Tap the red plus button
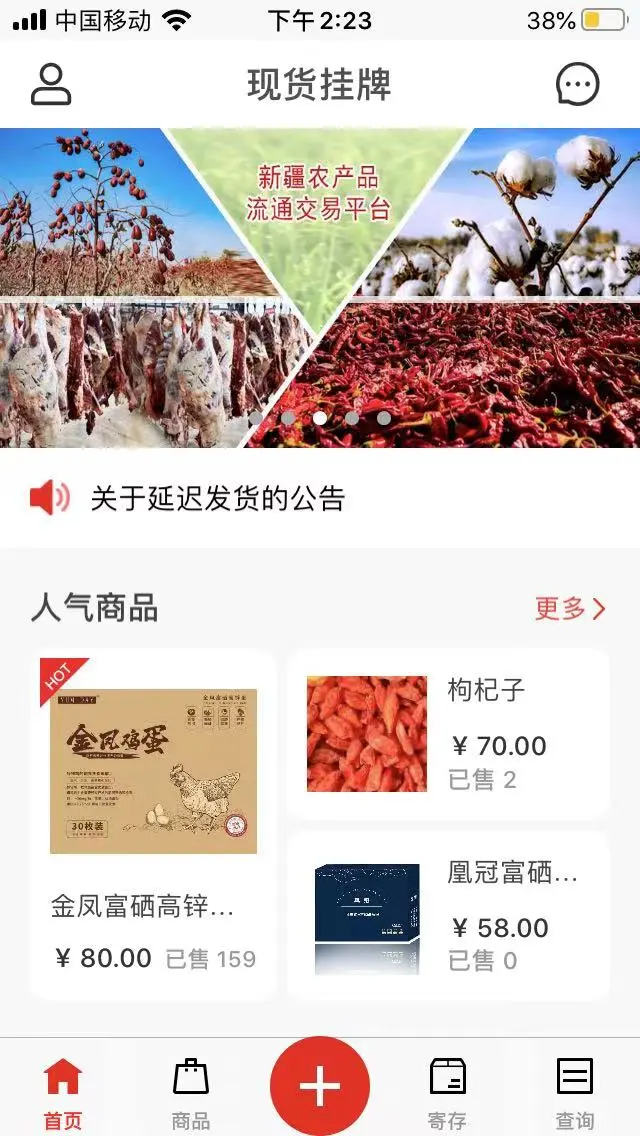The image size is (640, 1136). (320, 1086)
